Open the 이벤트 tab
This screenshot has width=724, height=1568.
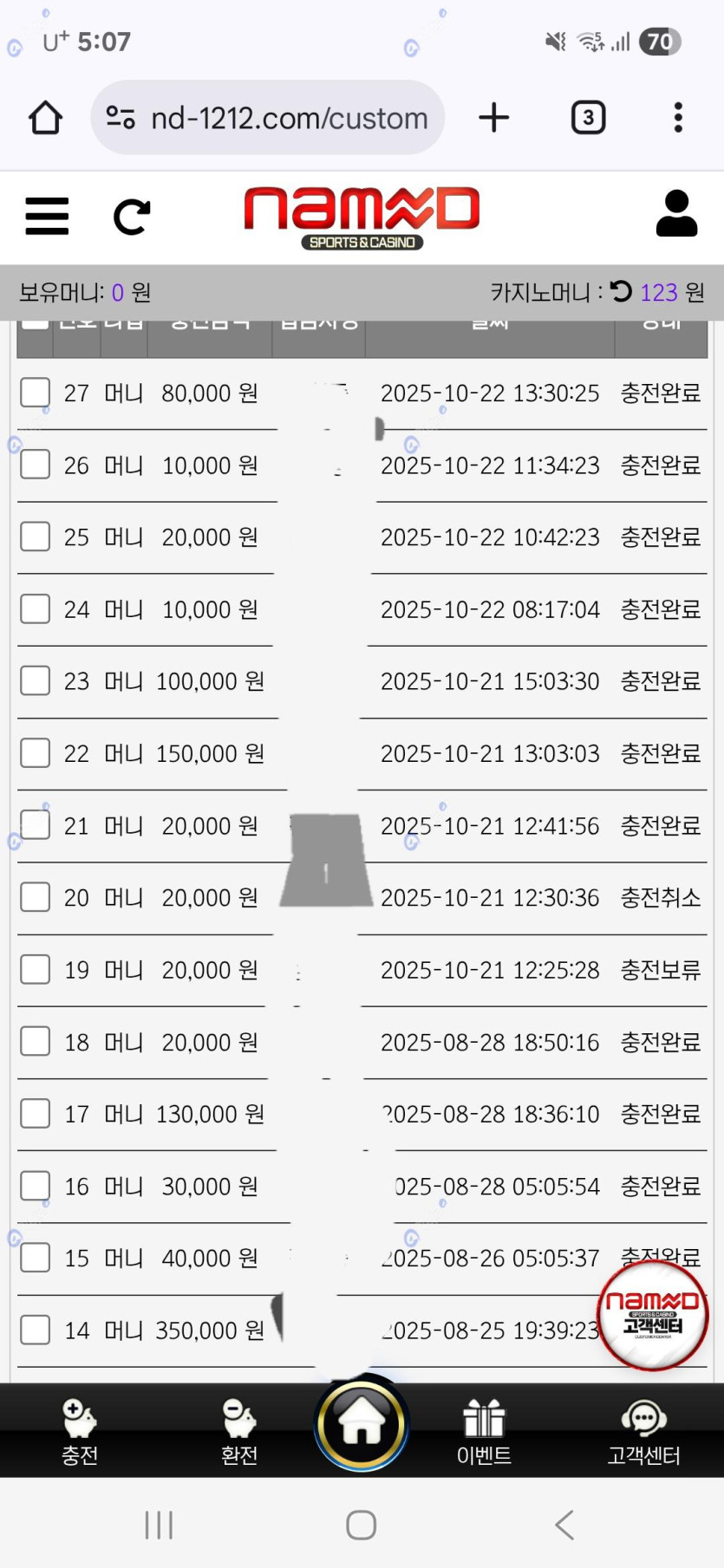(484, 1432)
